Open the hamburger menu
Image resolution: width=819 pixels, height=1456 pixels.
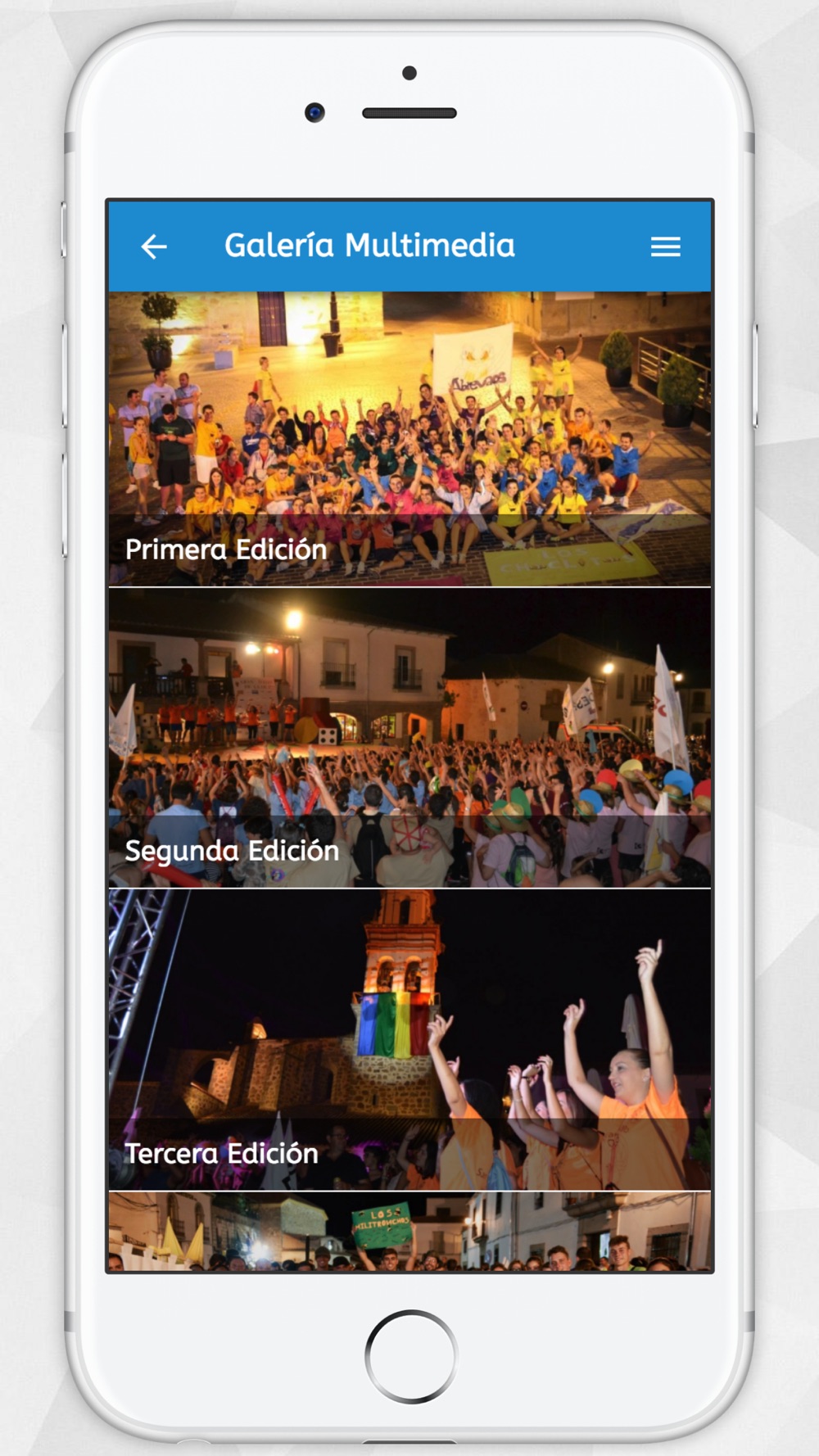coord(665,246)
